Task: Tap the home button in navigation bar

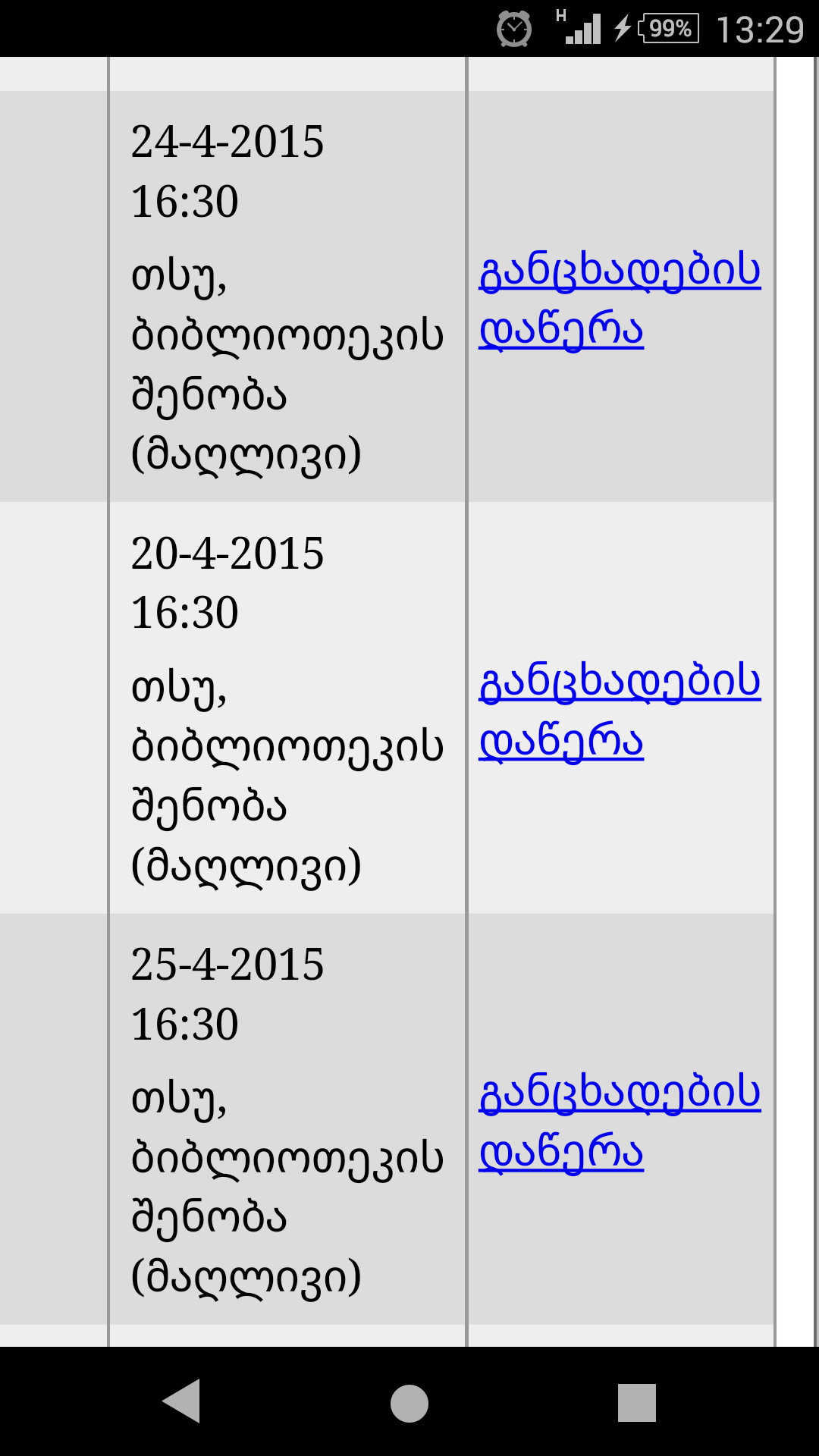Action: (x=409, y=1403)
